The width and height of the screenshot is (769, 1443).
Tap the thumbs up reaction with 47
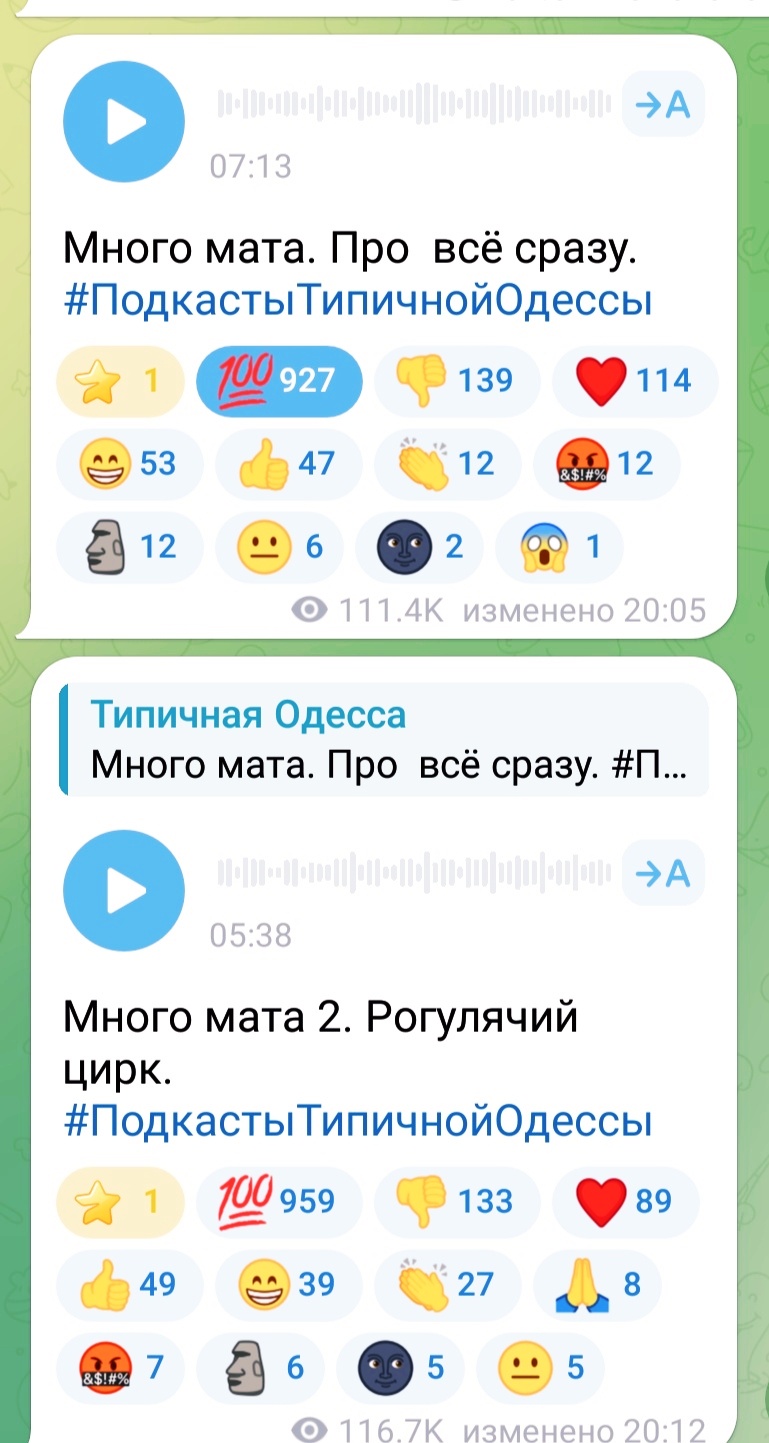[288, 463]
